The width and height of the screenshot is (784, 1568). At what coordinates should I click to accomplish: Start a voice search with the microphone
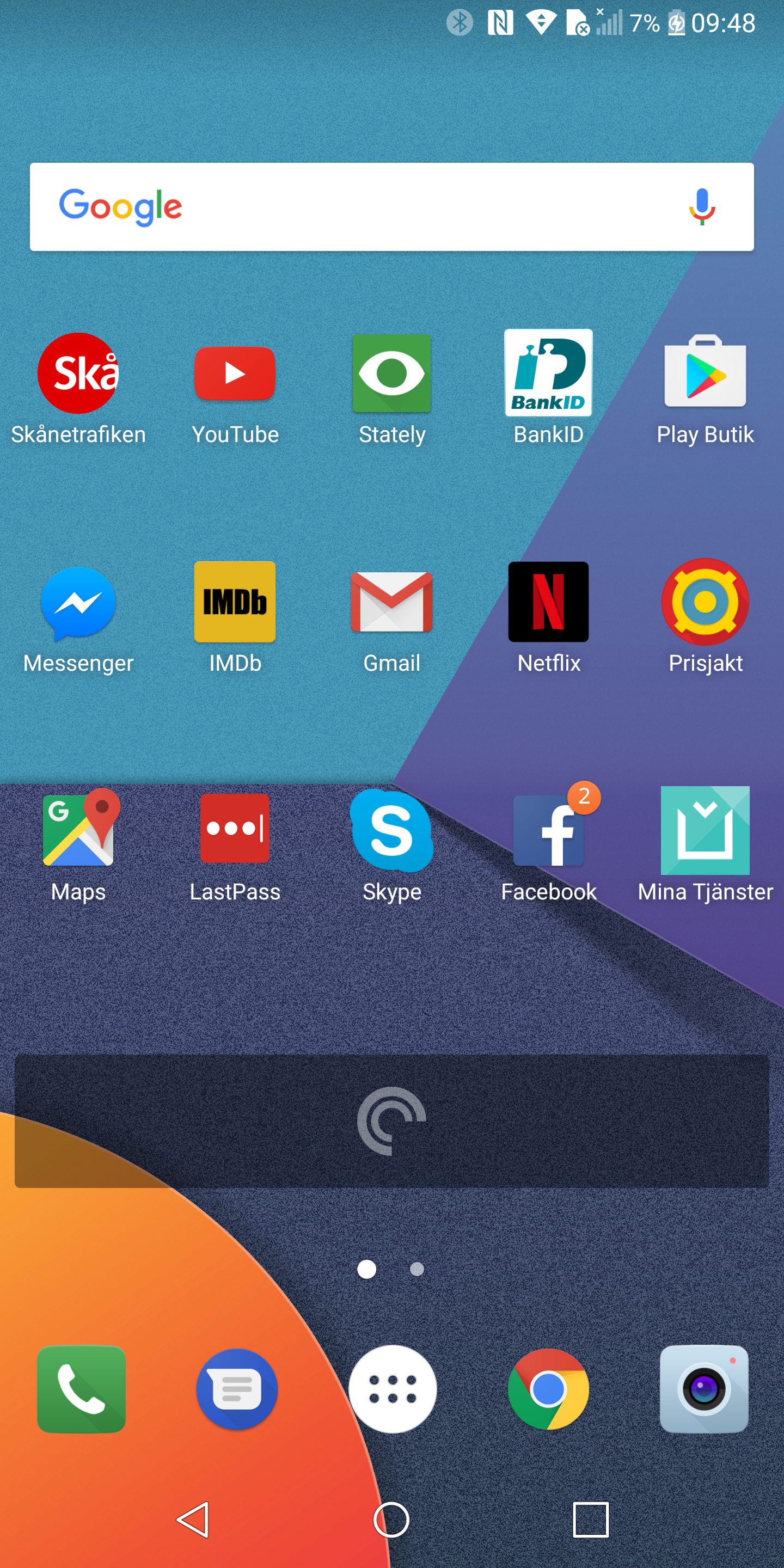click(x=702, y=207)
